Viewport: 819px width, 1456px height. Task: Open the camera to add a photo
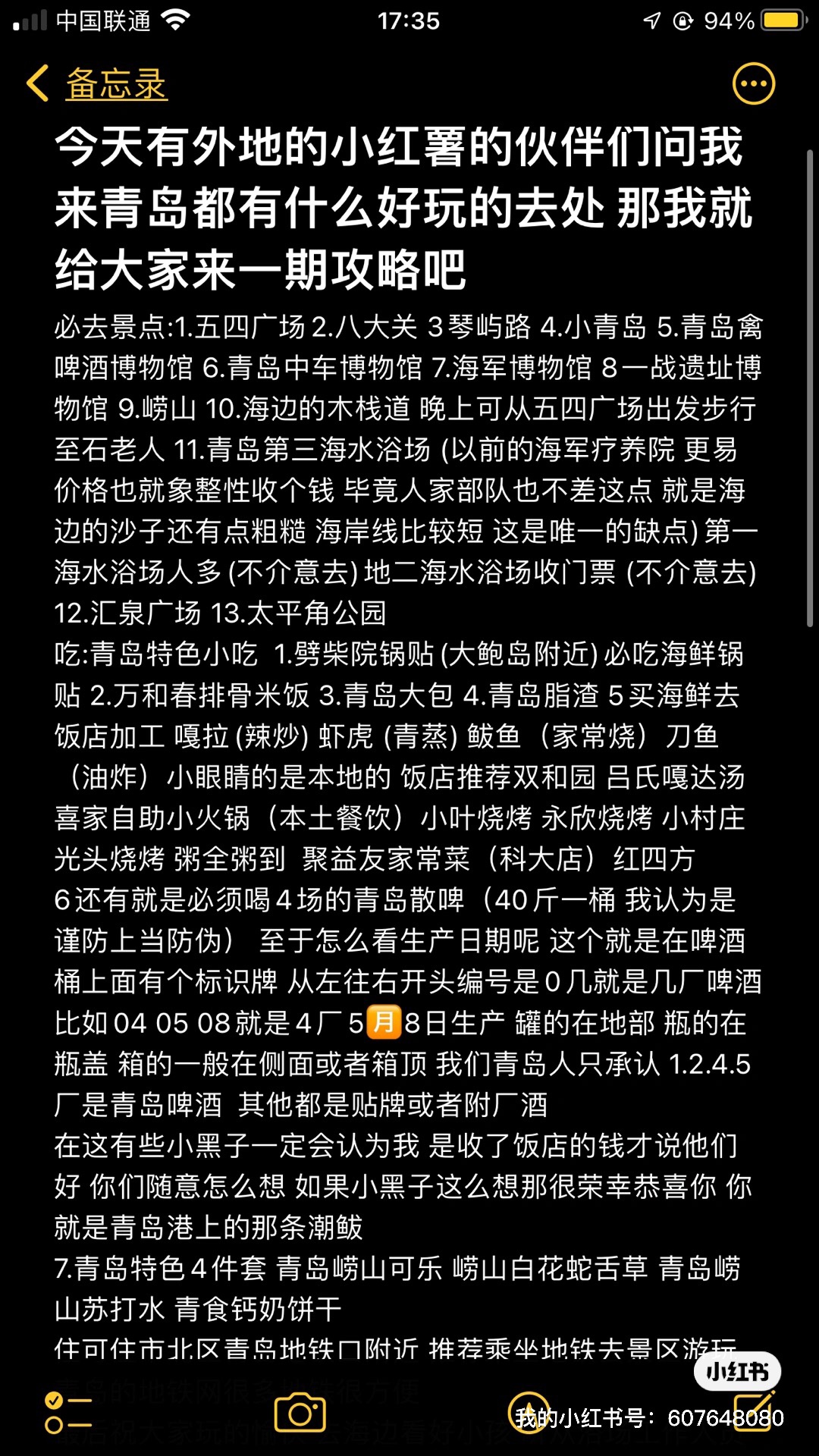300,1413
